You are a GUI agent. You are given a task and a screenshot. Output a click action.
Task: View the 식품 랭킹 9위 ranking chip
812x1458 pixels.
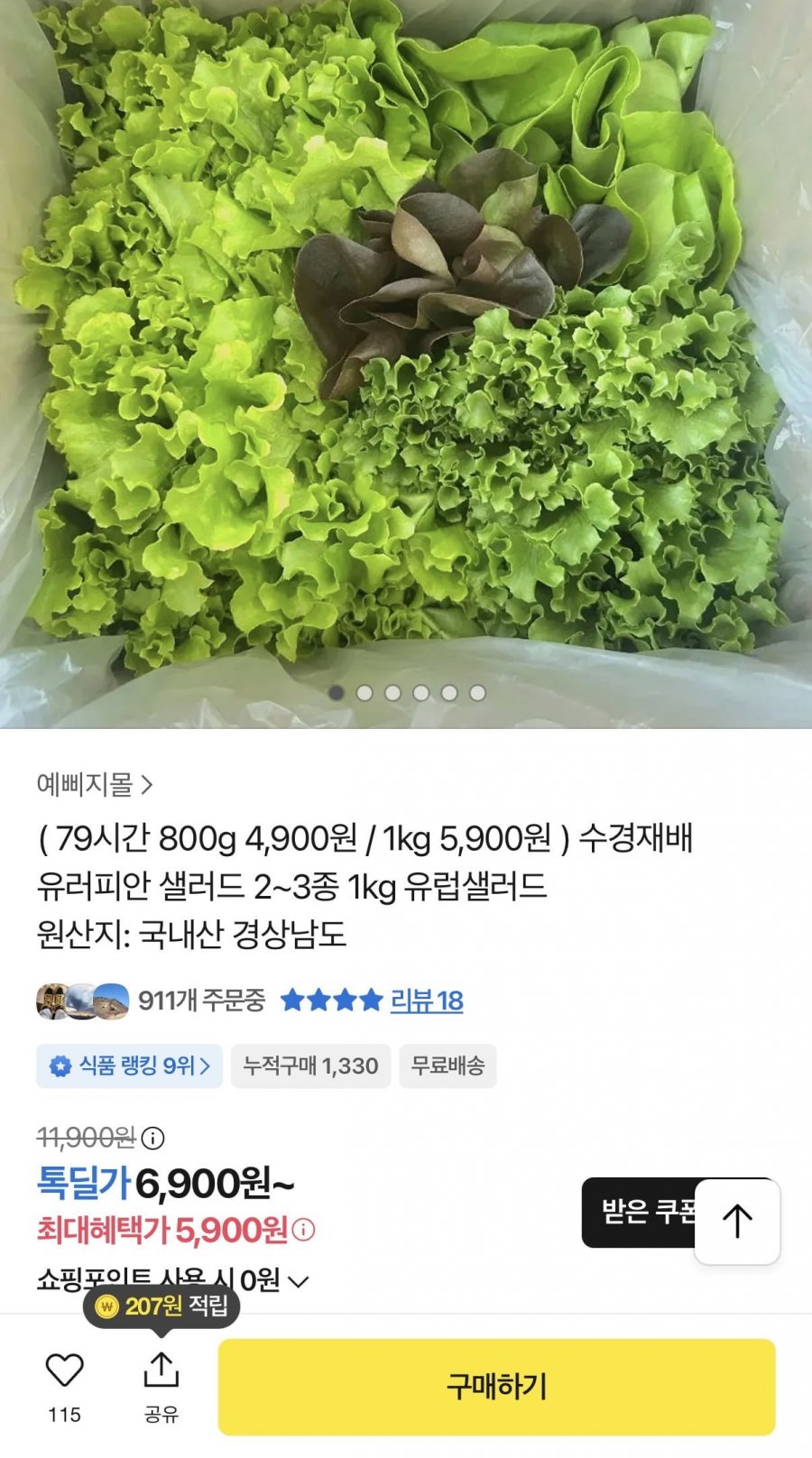[x=129, y=1066]
